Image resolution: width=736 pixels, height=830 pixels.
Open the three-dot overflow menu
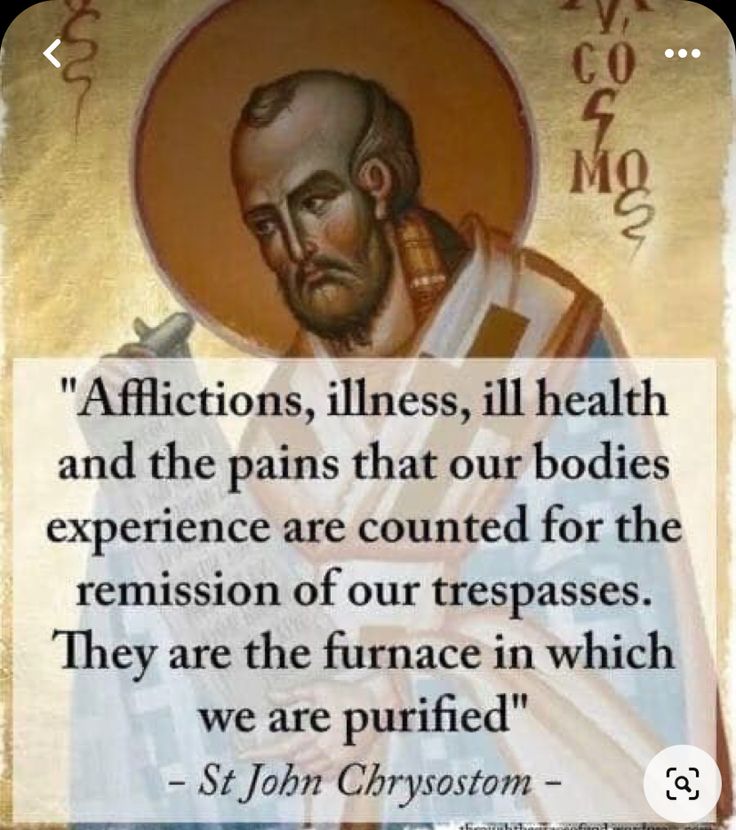[682, 53]
